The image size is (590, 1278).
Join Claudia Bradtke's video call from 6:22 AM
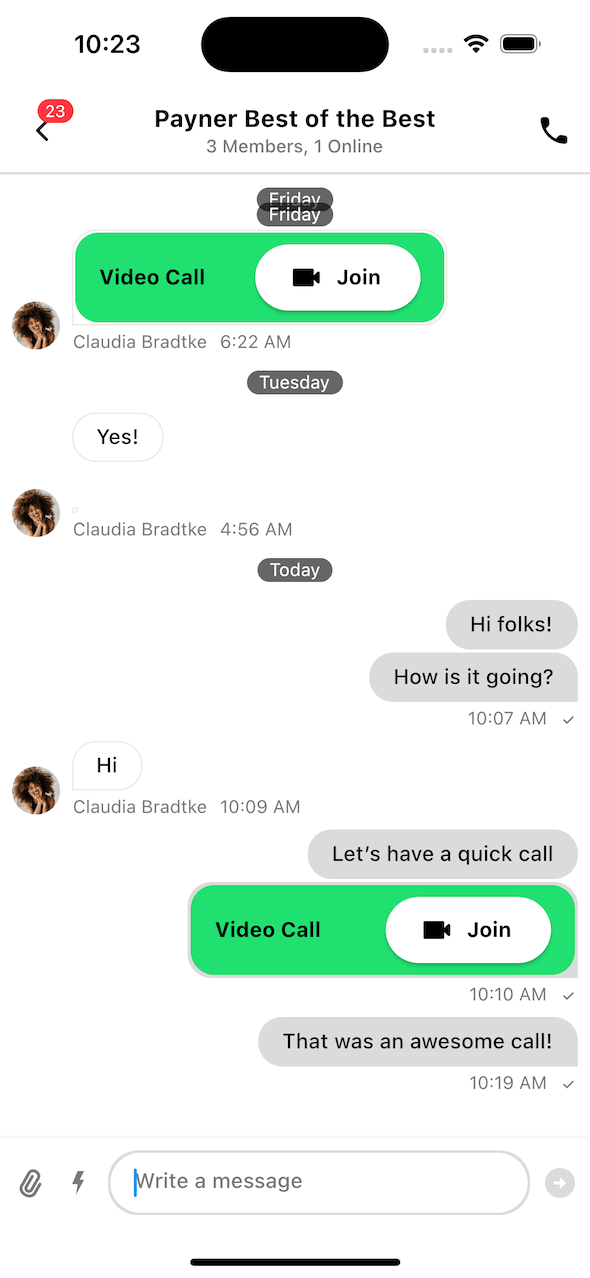click(337, 277)
